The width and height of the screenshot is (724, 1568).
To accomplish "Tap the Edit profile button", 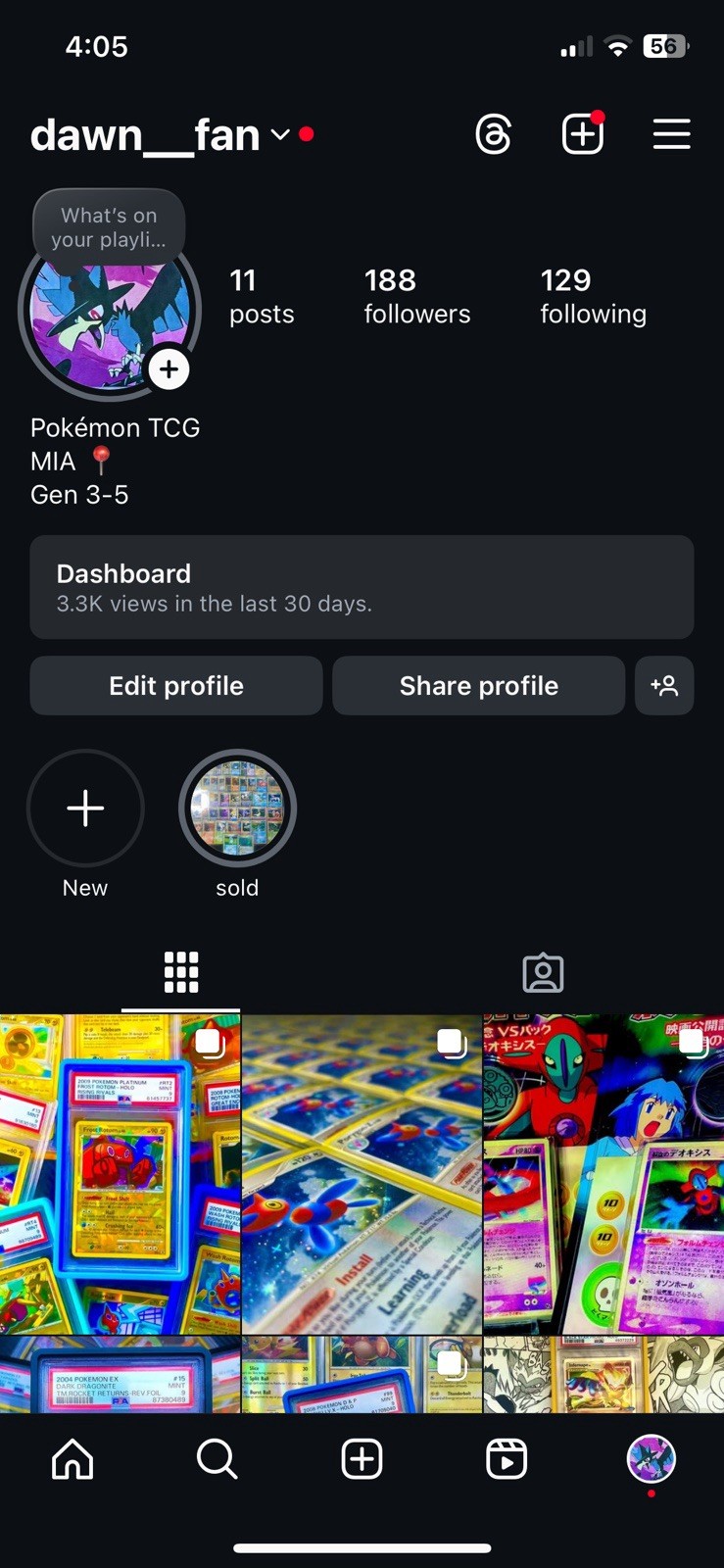I will coord(176,686).
